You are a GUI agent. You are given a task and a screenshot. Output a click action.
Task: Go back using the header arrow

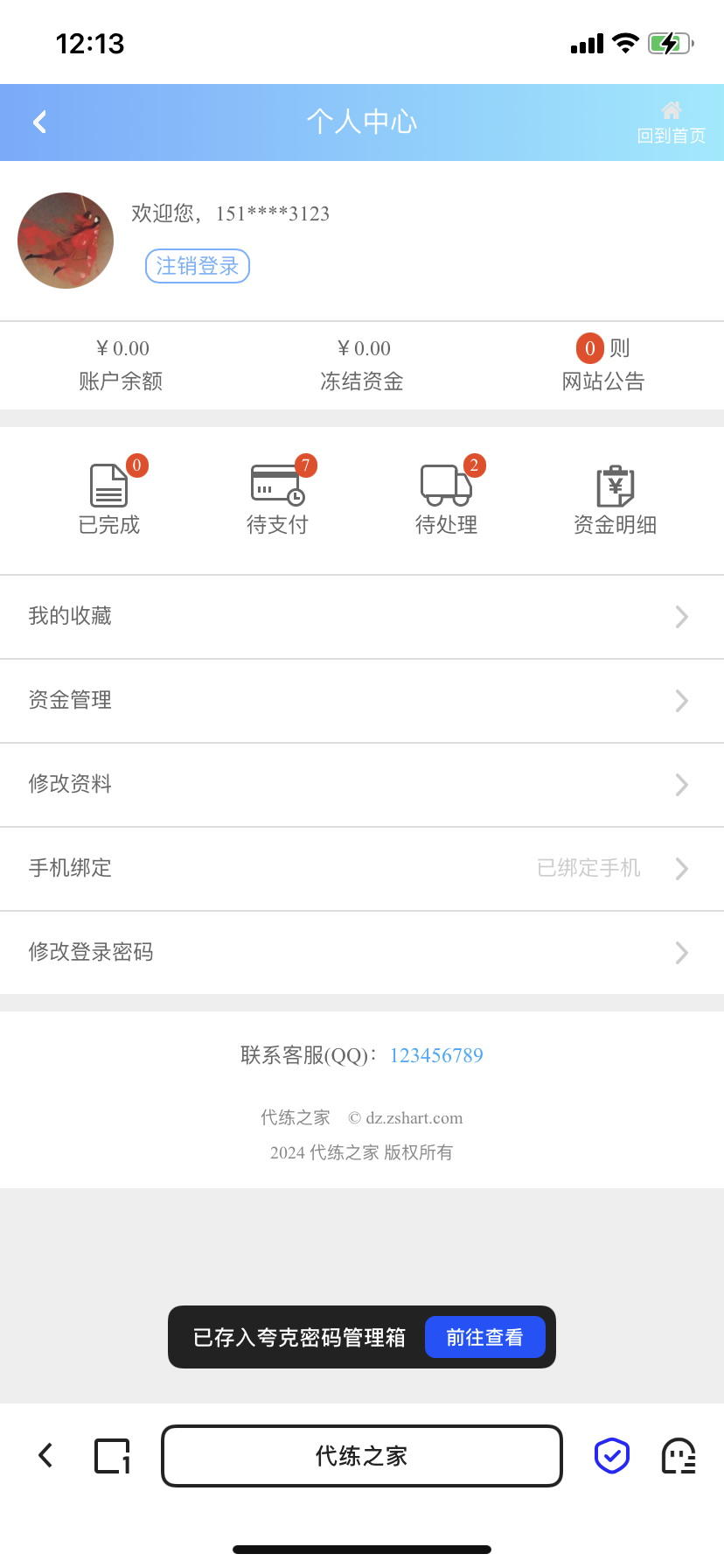(x=39, y=122)
